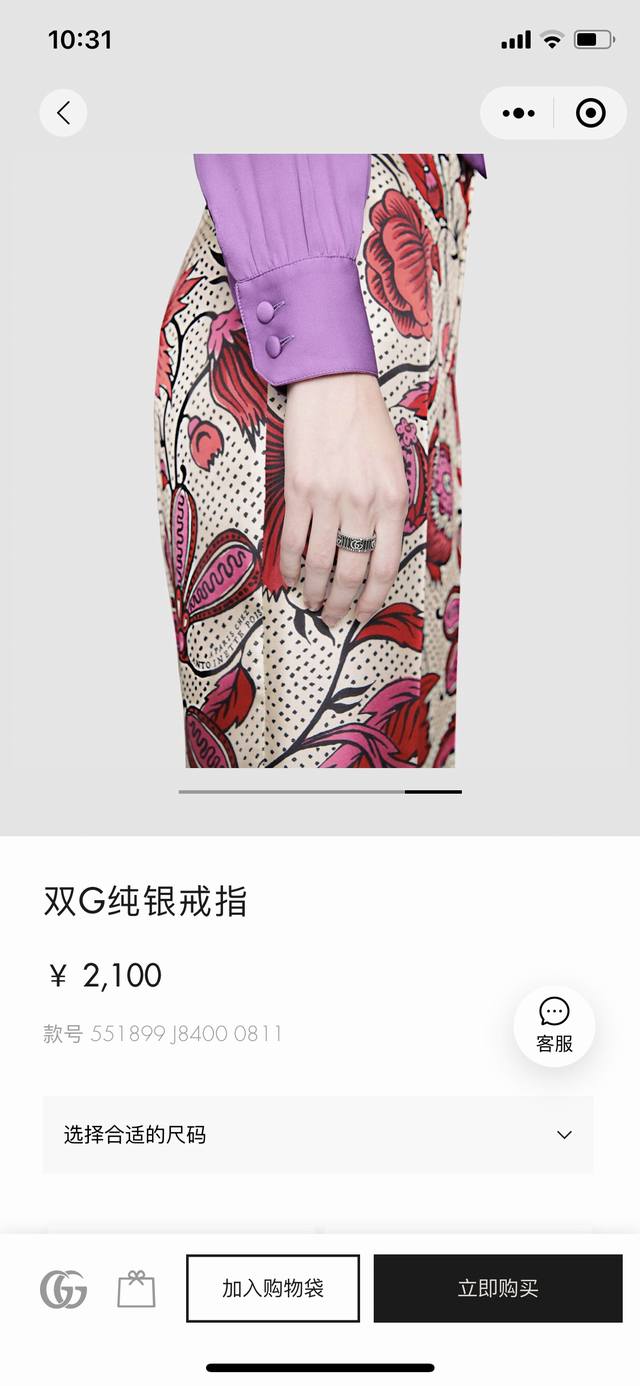Go back using the arrow button
This screenshot has height=1386, width=640.
(63, 113)
